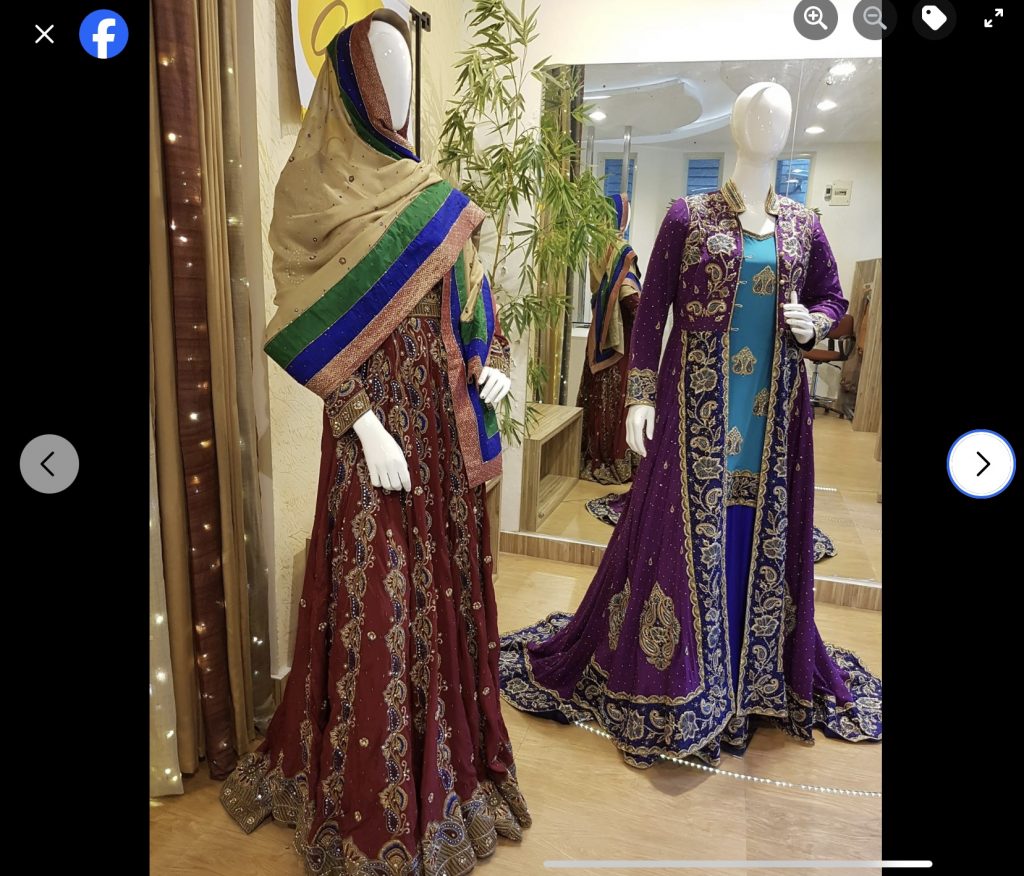
Task: Zoom in on the photo
Action: [x=815, y=18]
